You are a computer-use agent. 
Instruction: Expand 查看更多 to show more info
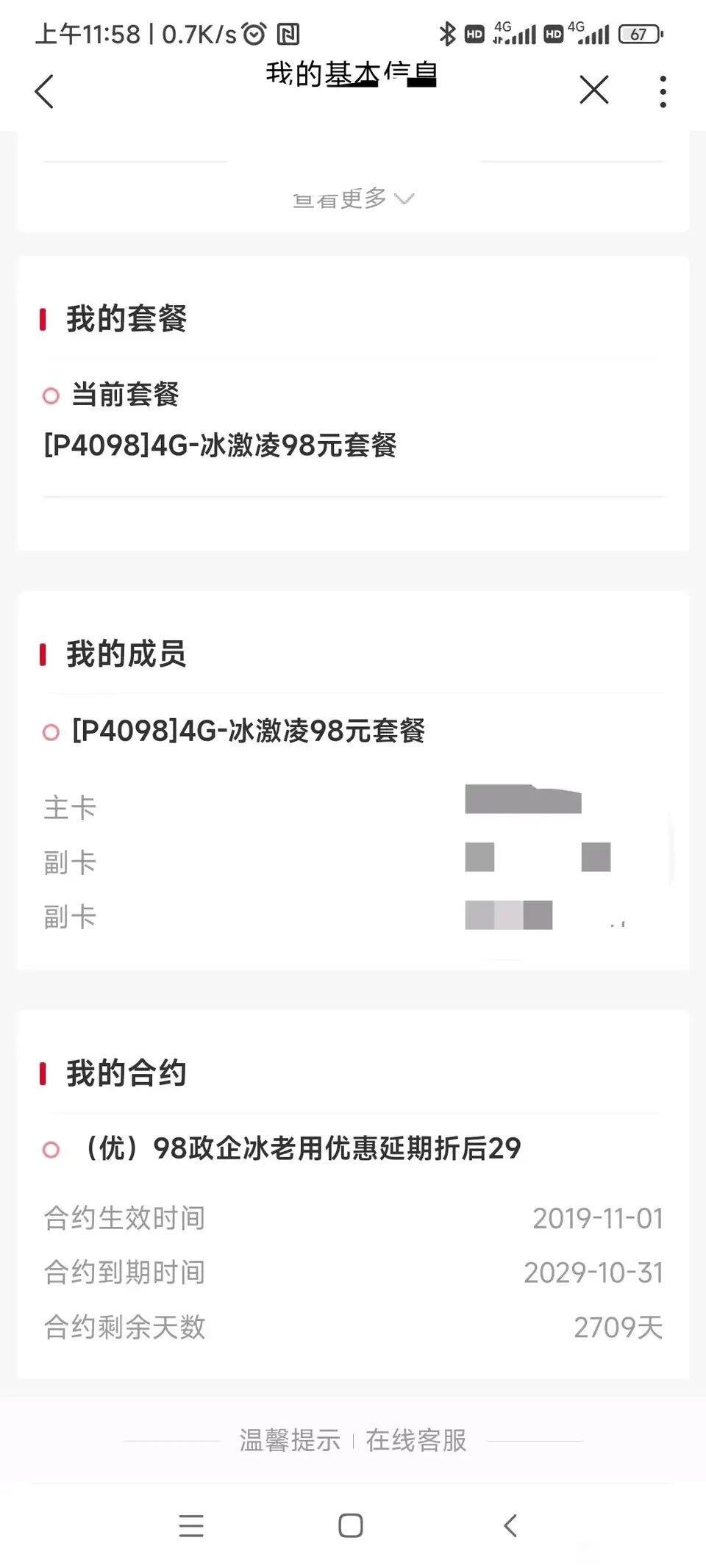[x=354, y=198]
